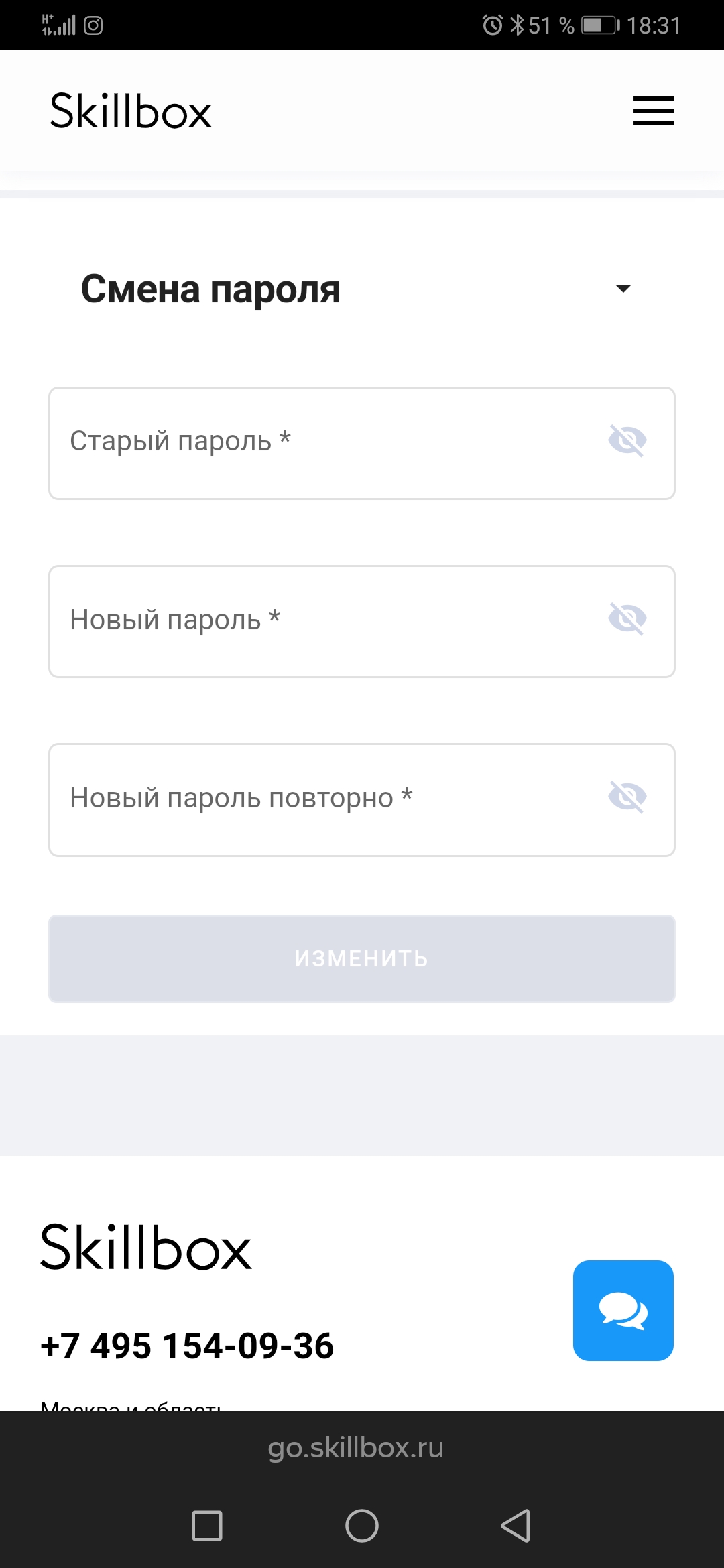Reveal the Новый пароль entry
This screenshot has width=724, height=1568.
(627, 619)
